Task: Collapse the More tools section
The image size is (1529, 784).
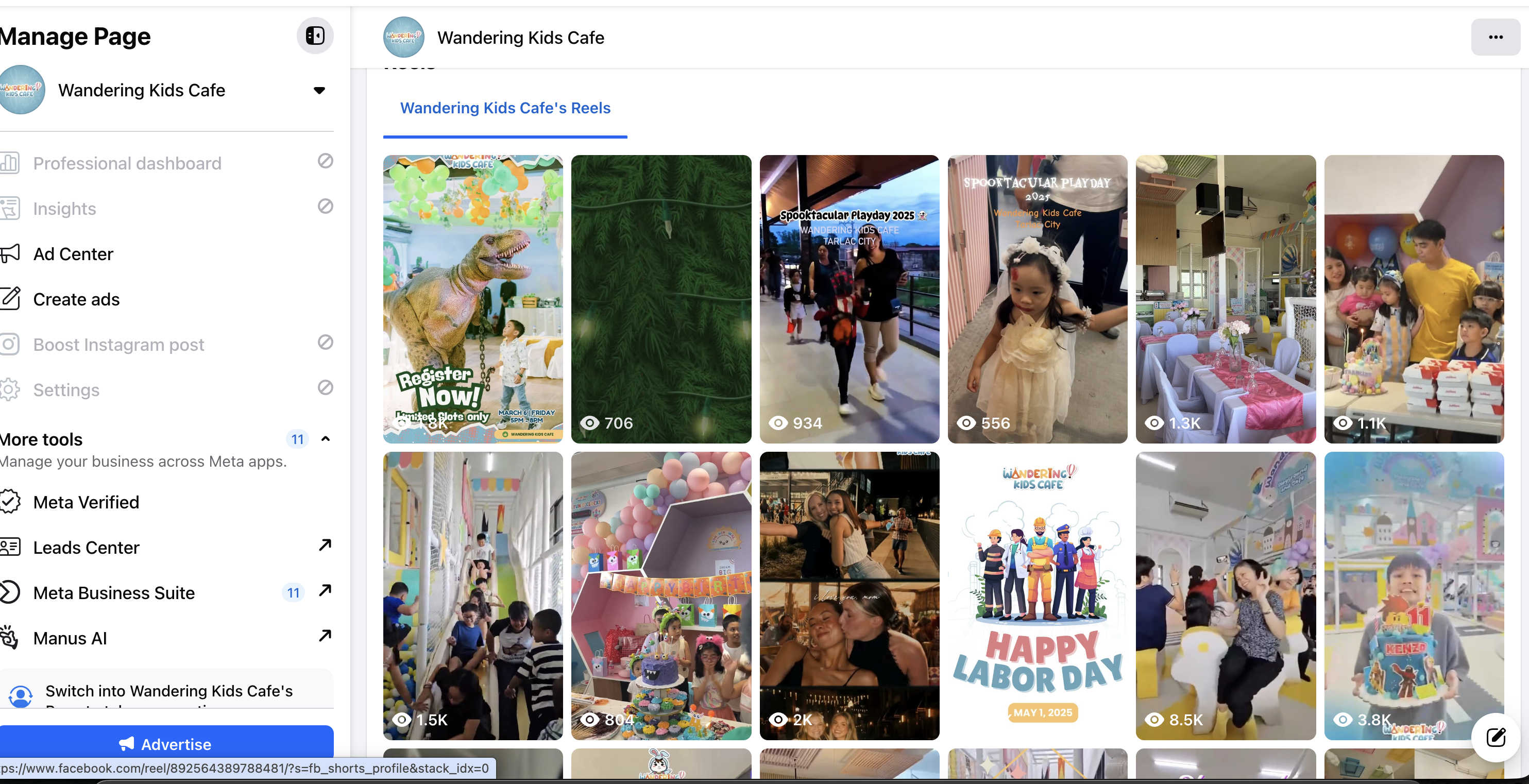Action: pyautogui.click(x=325, y=438)
